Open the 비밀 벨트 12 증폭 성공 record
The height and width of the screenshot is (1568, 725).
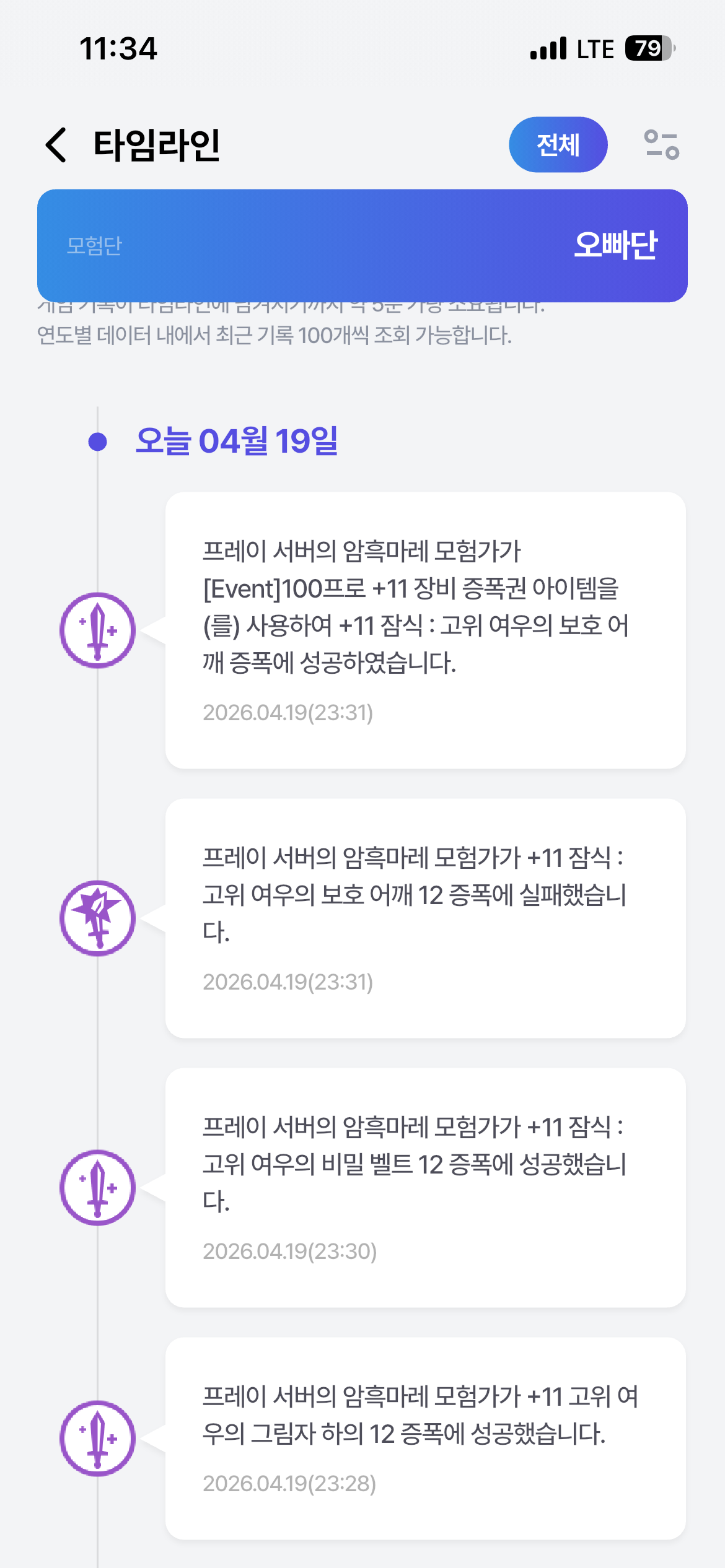pyautogui.click(x=425, y=1187)
